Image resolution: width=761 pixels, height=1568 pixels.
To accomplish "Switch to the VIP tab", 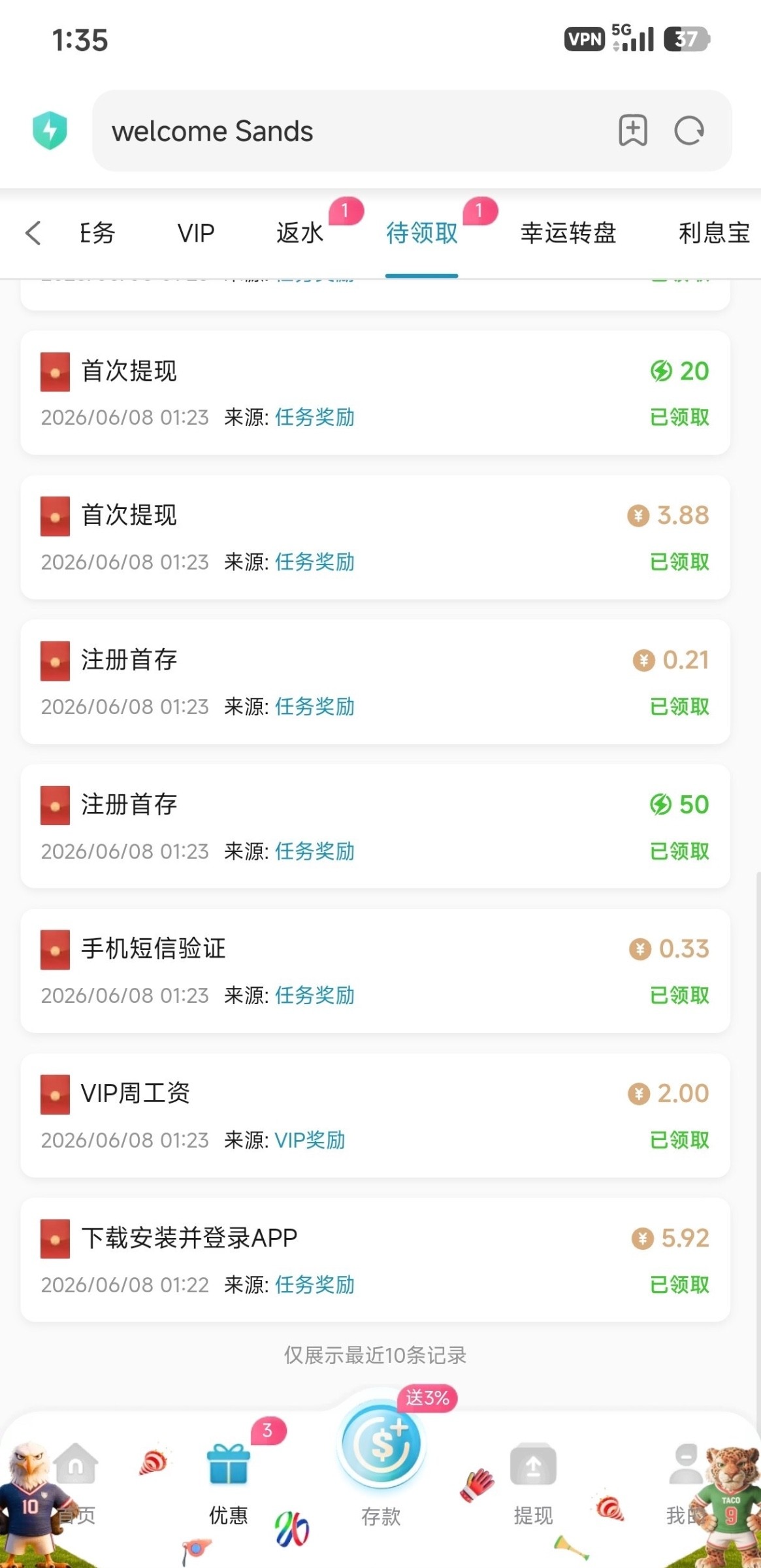I will pos(196,233).
